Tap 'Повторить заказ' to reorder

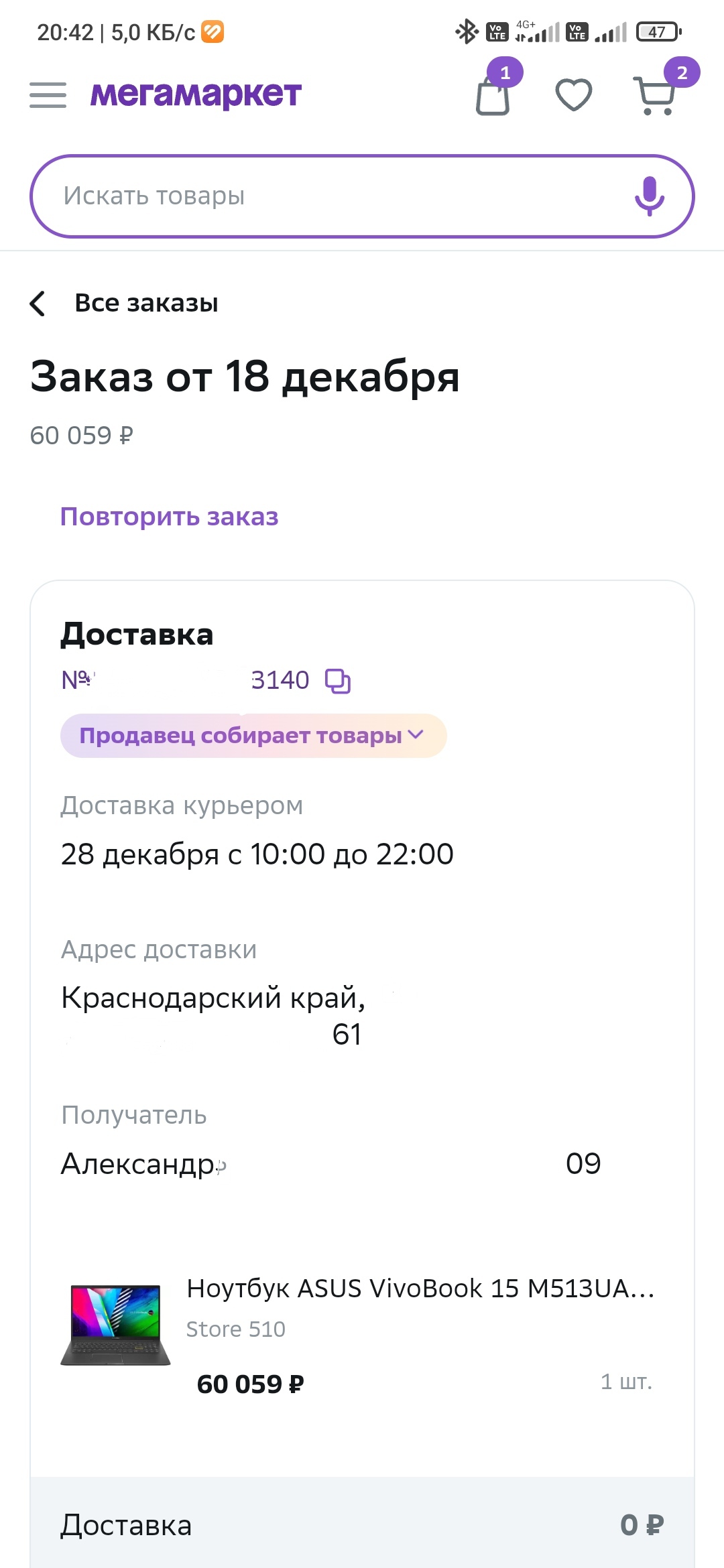point(169,517)
